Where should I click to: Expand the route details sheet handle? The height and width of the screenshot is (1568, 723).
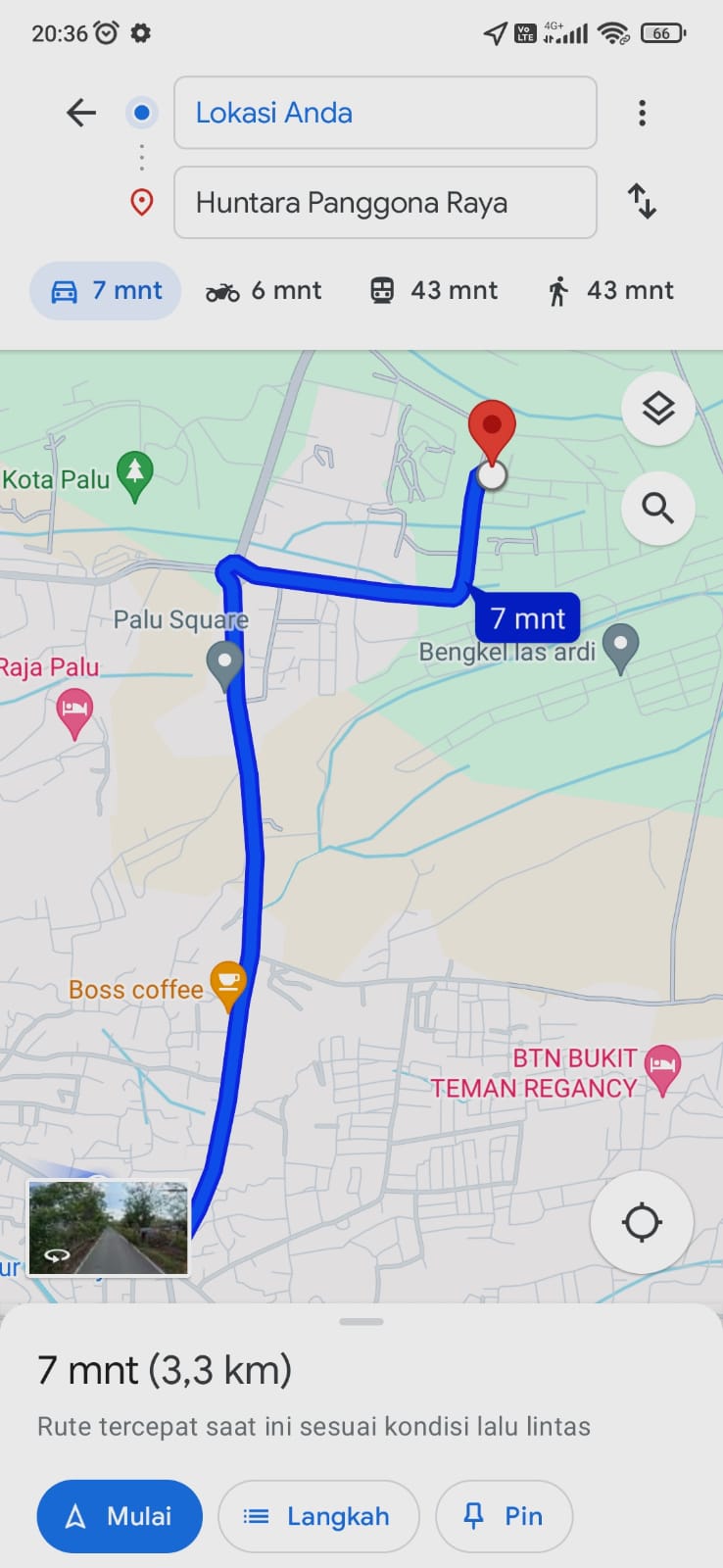pyautogui.click(x=361, y=1321)
